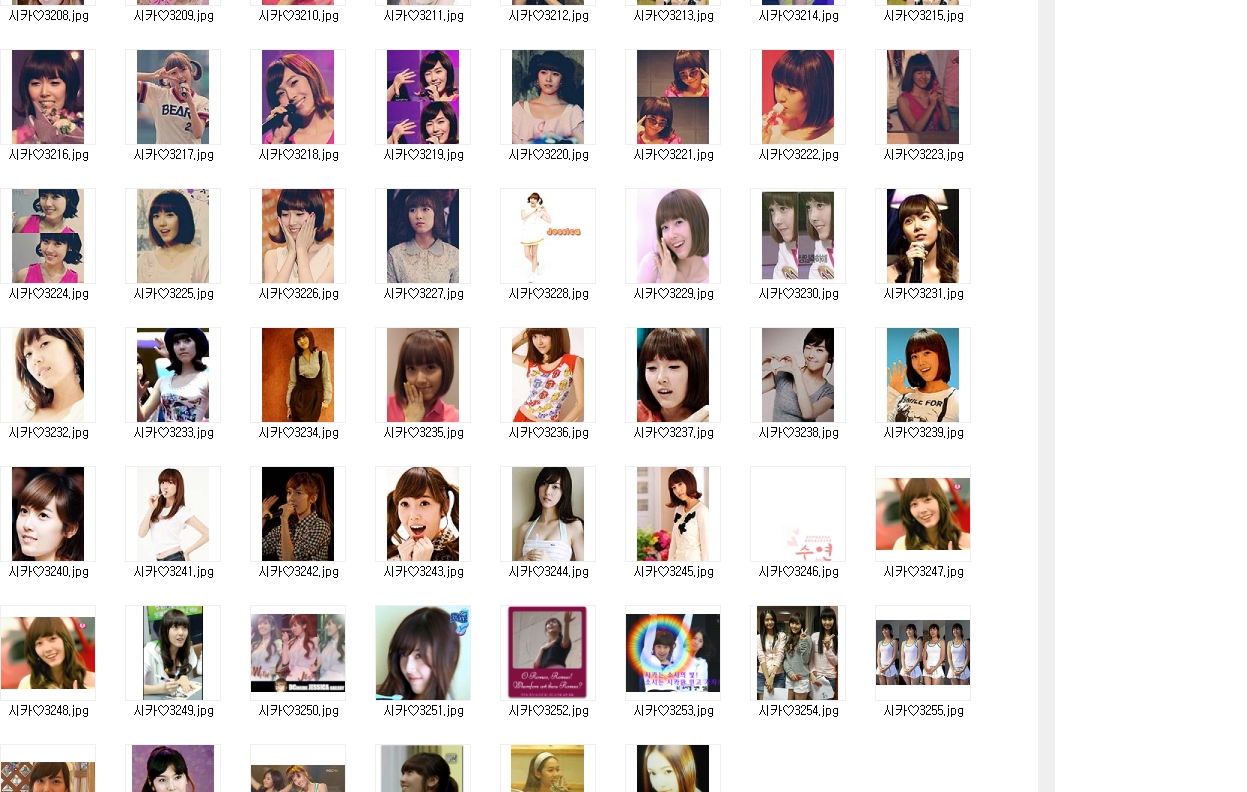The height and width of the screenshot is (792, 1247).
Task: Select image 시카♡3253.jpg
Action: [x=673, y=653]
